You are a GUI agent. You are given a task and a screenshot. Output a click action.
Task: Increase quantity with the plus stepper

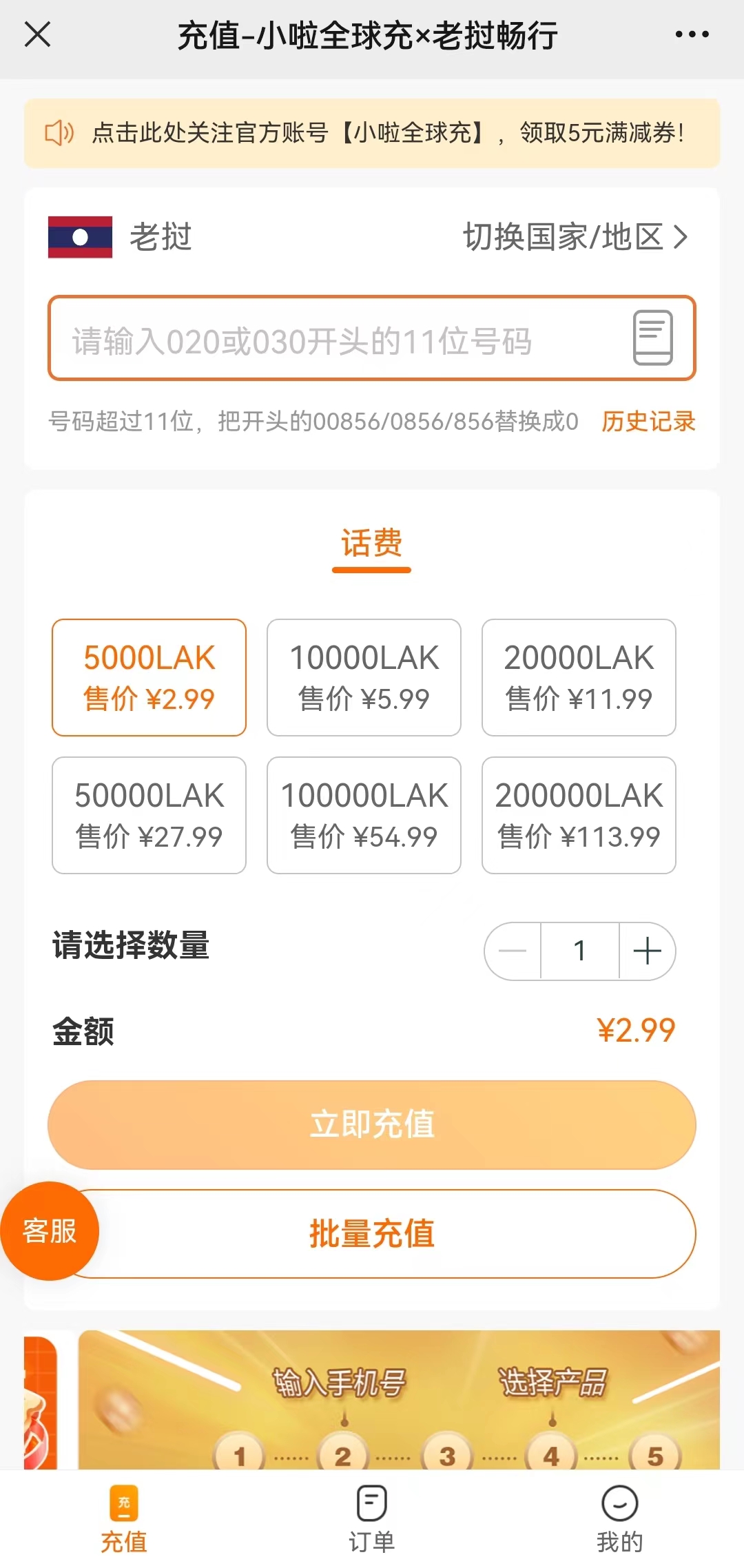tap(645, 951)
